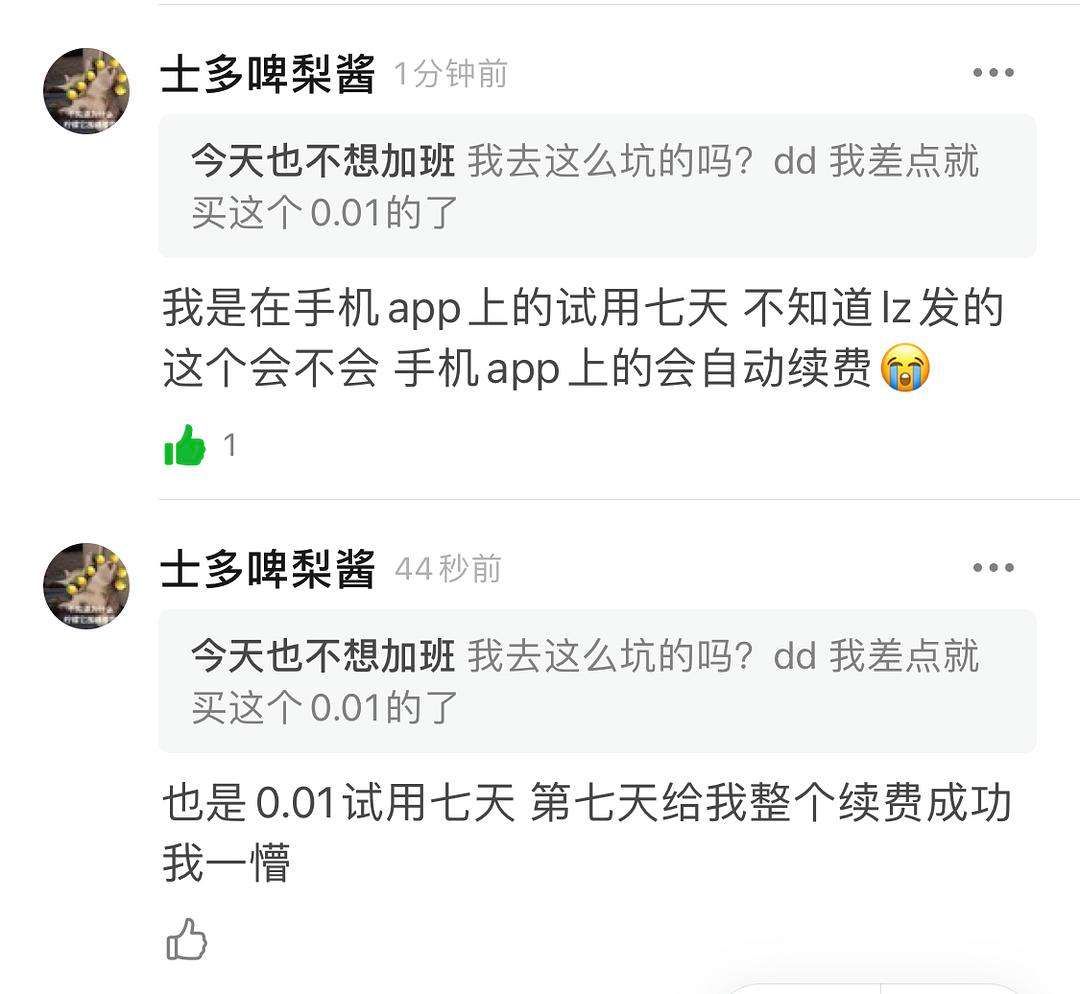Unlike the comment posted 1分钟前
This screenshot has width=1080, height=994.
point(185,445)
